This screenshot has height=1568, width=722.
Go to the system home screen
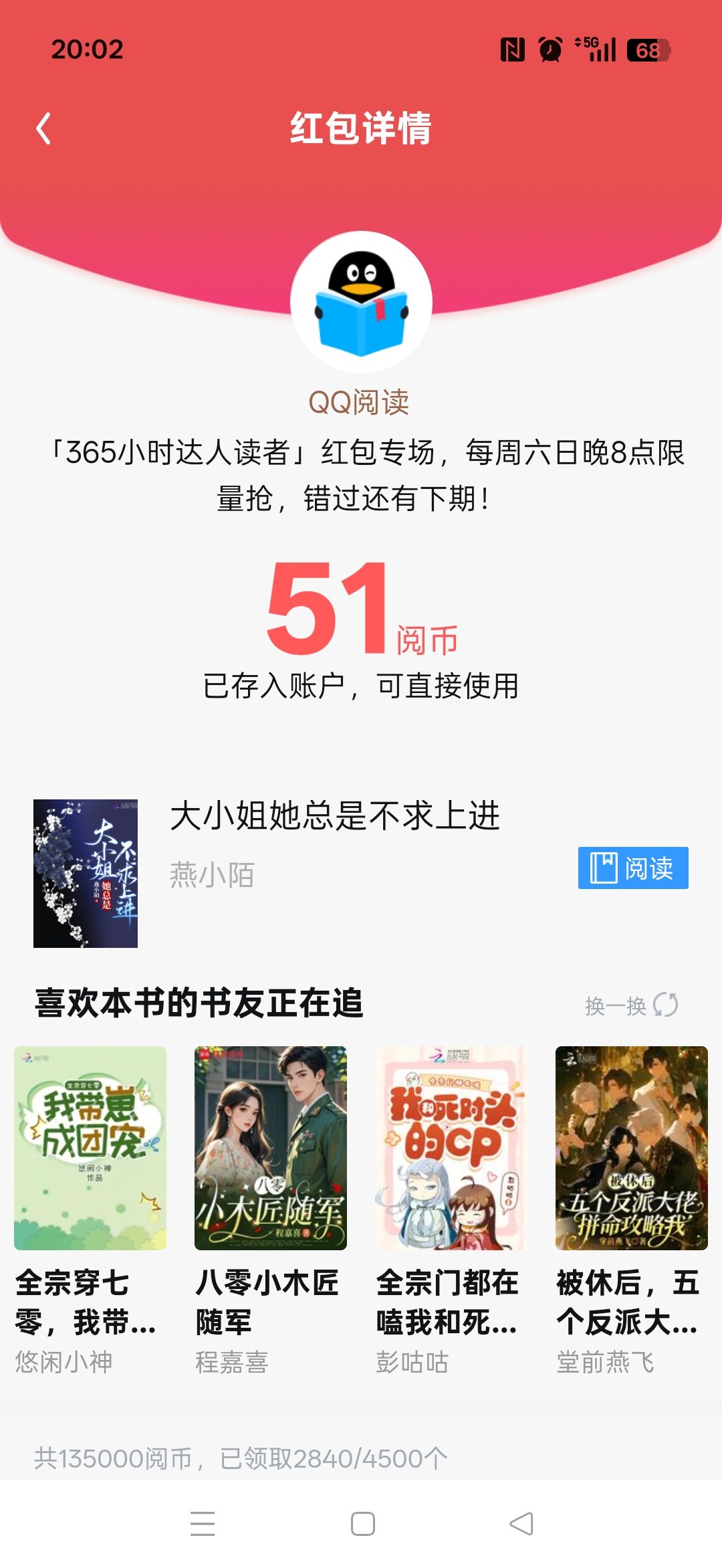(x=362, y=1524)
